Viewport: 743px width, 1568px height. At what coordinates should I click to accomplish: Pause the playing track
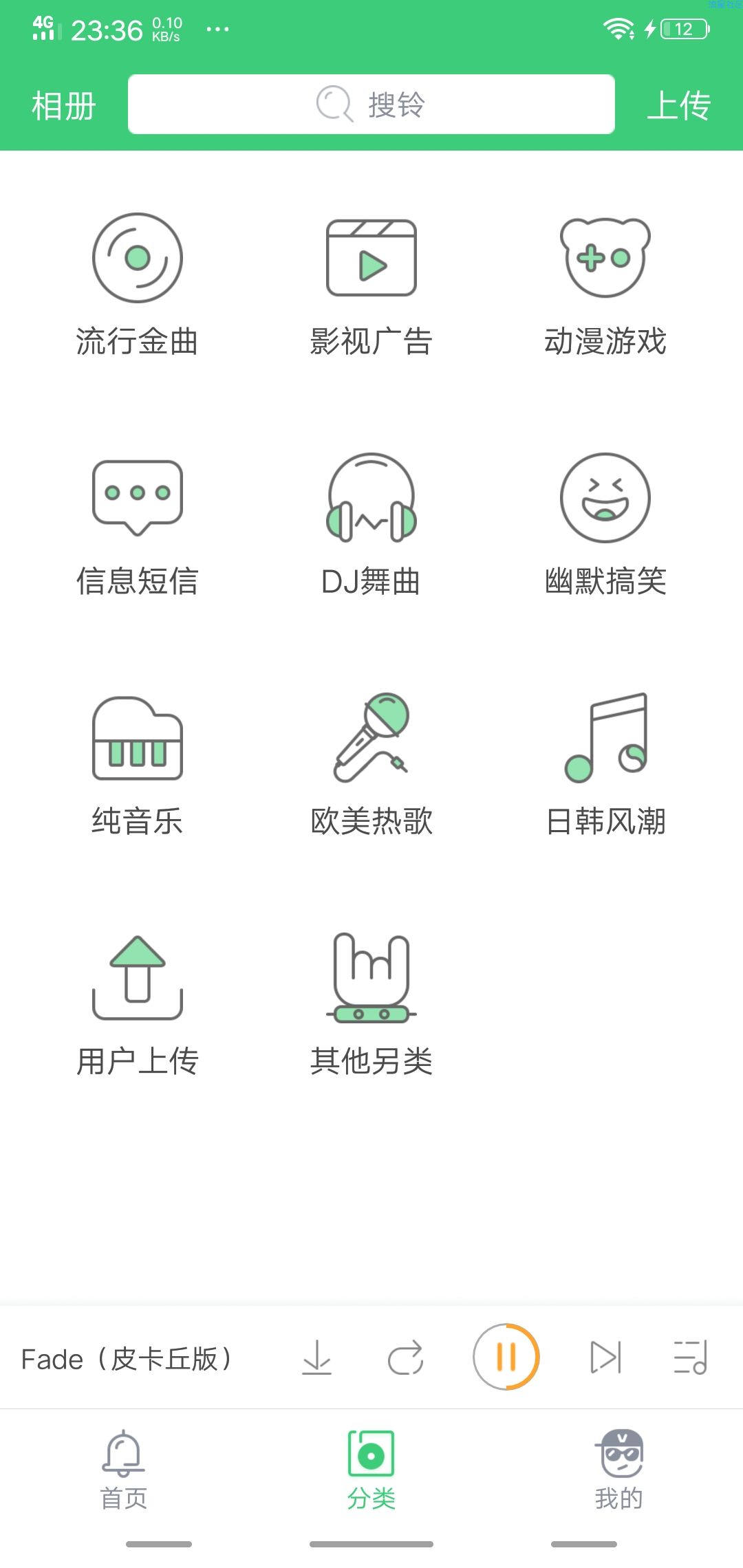(506, 1357)
